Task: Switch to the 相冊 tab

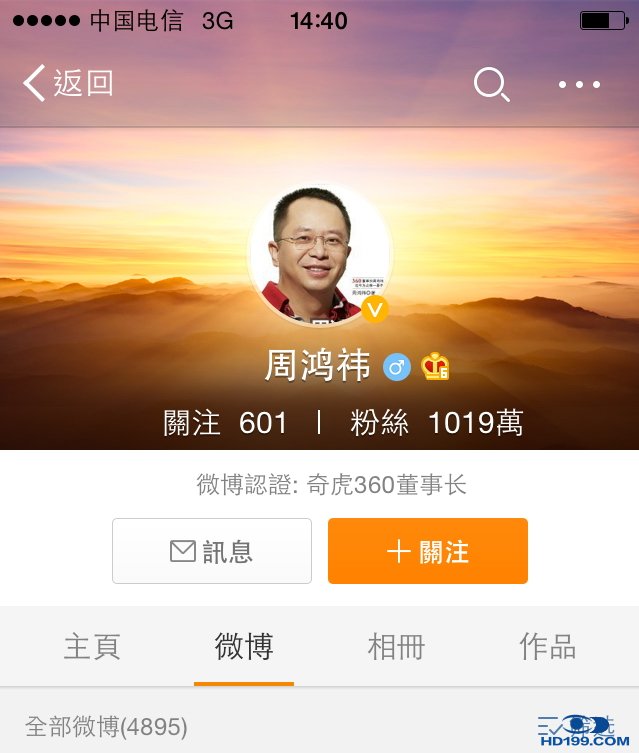Action: (396, 647)
